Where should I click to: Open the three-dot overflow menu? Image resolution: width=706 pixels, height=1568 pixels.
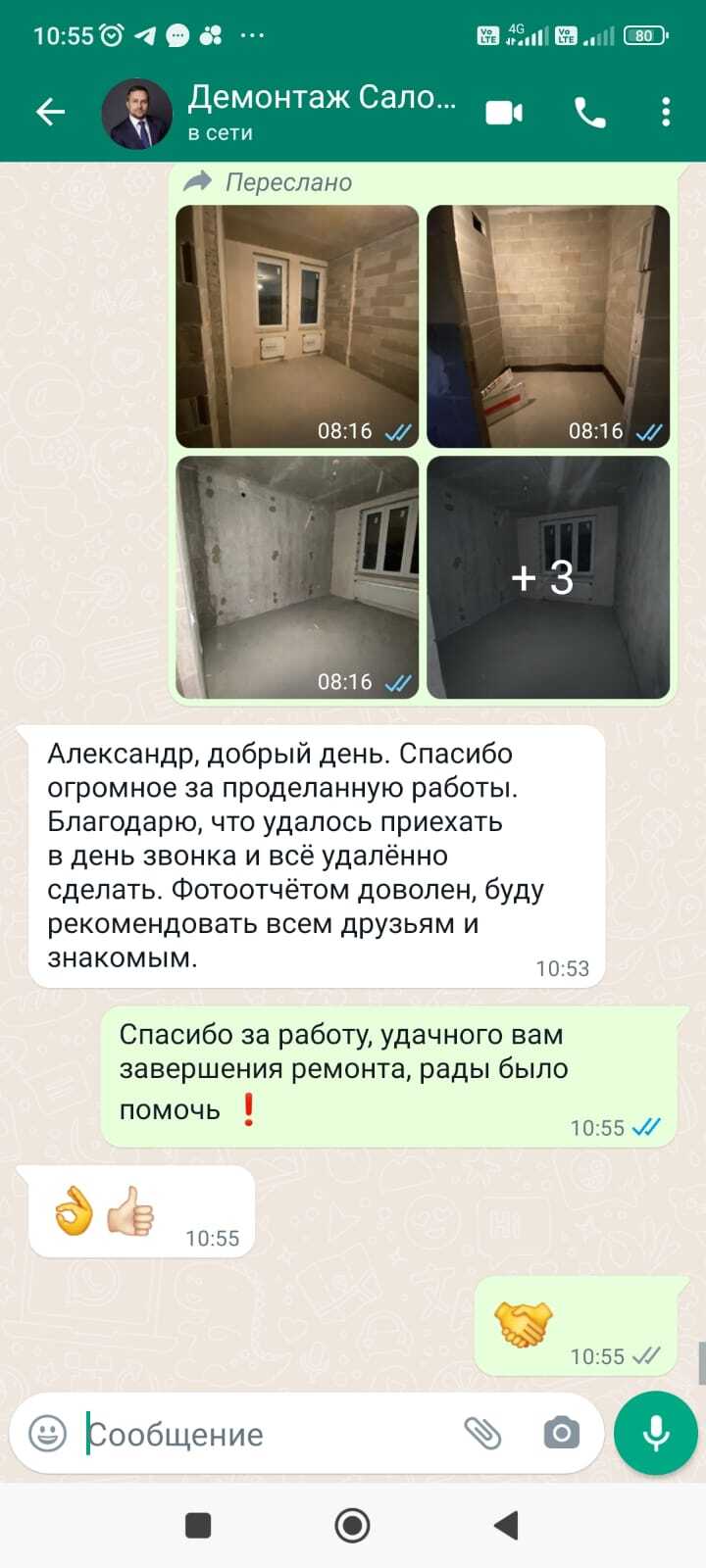pyautogui.click(x=666, y=113)
